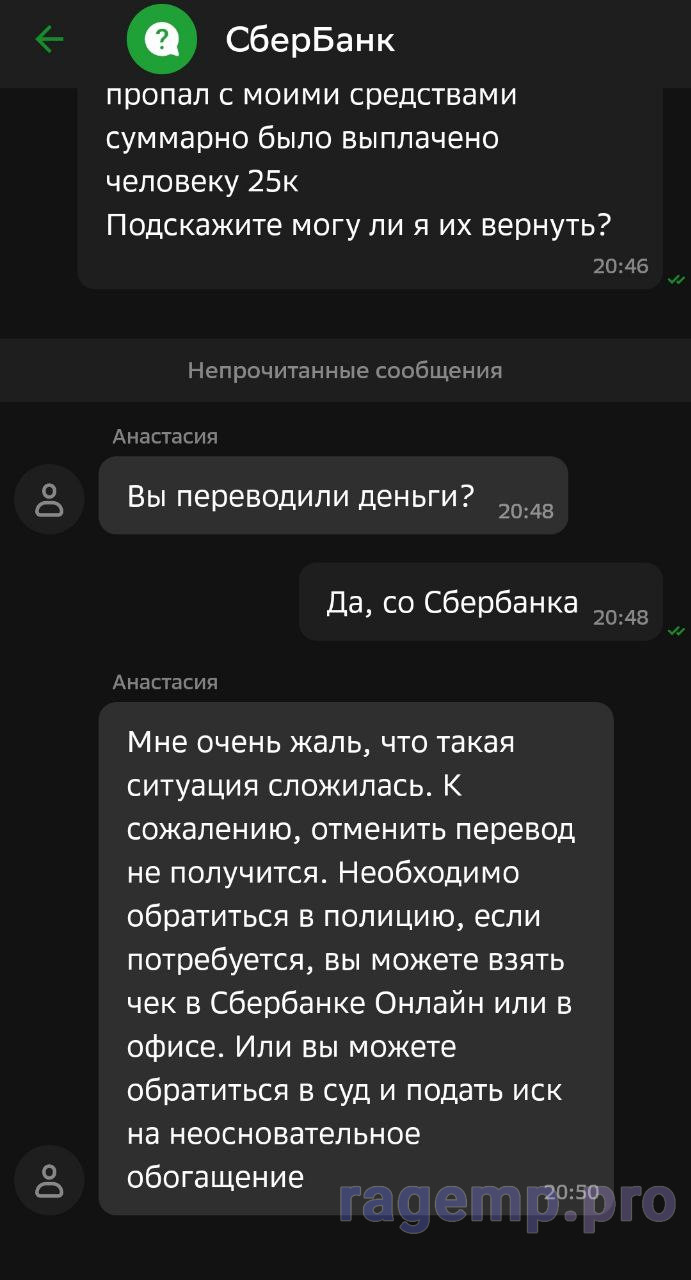Open the СберБанк chat profile header
This screenshot has height=1280, width=691.
309,40
